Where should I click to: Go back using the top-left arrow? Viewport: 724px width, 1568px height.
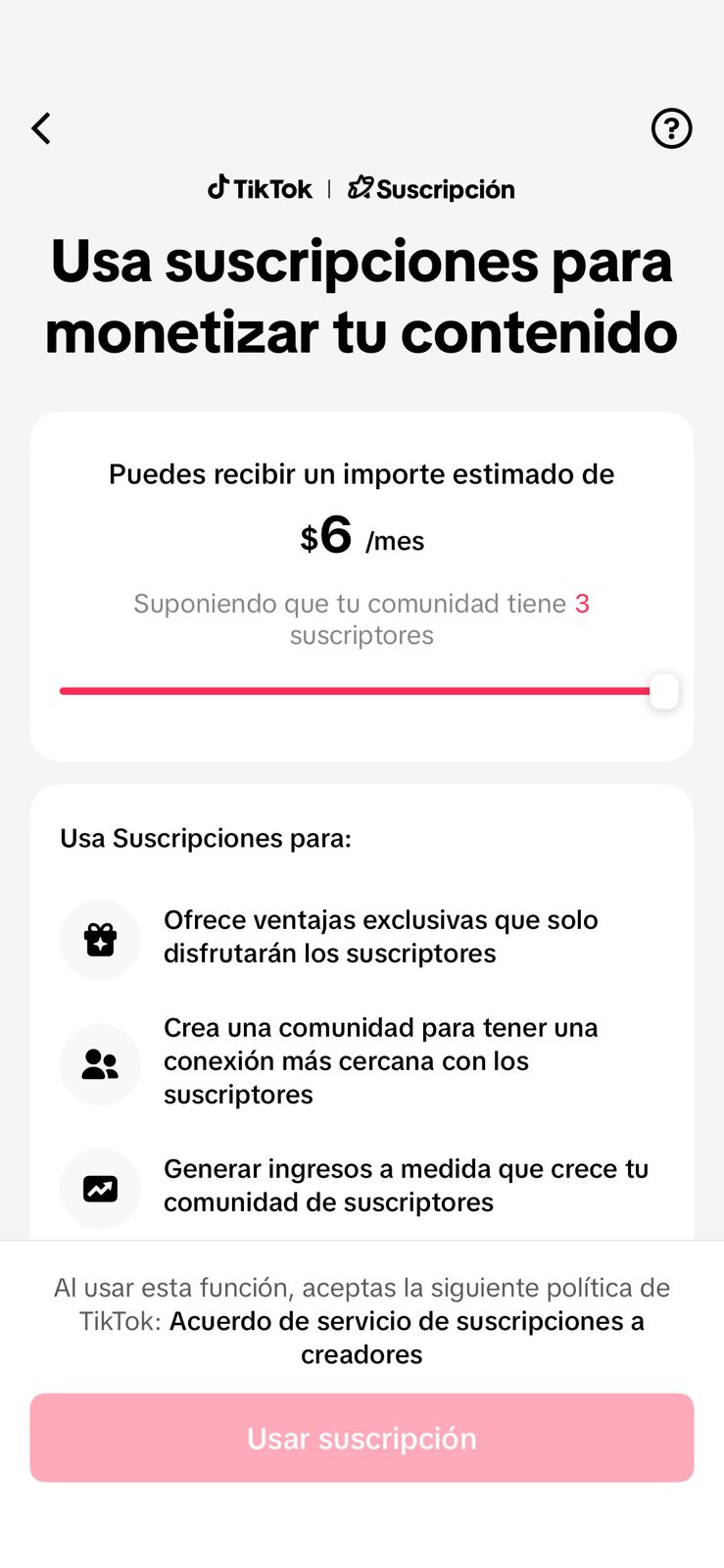41,128
